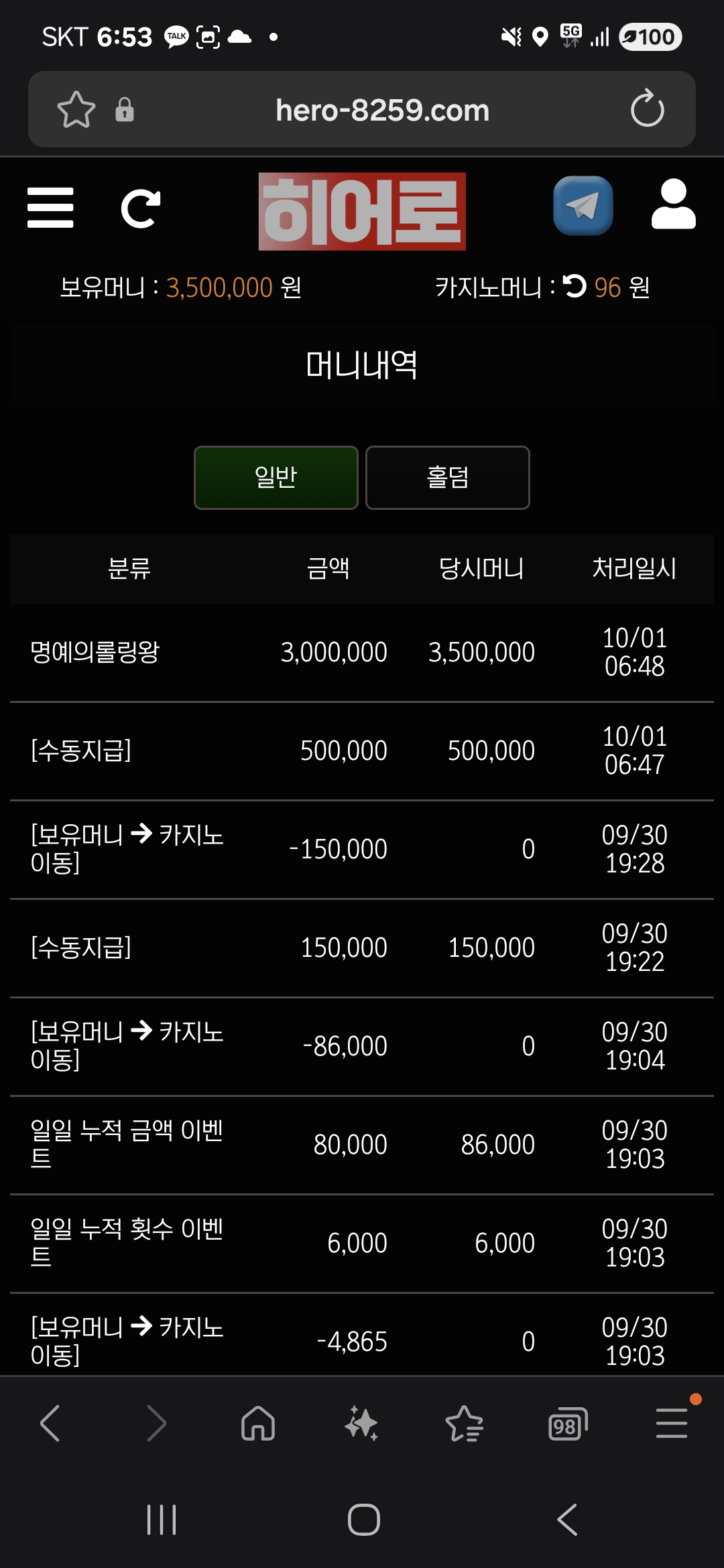724x1568 pixels.
Task: Open recent apps from the navigation bar
Action: (162, 1520)
